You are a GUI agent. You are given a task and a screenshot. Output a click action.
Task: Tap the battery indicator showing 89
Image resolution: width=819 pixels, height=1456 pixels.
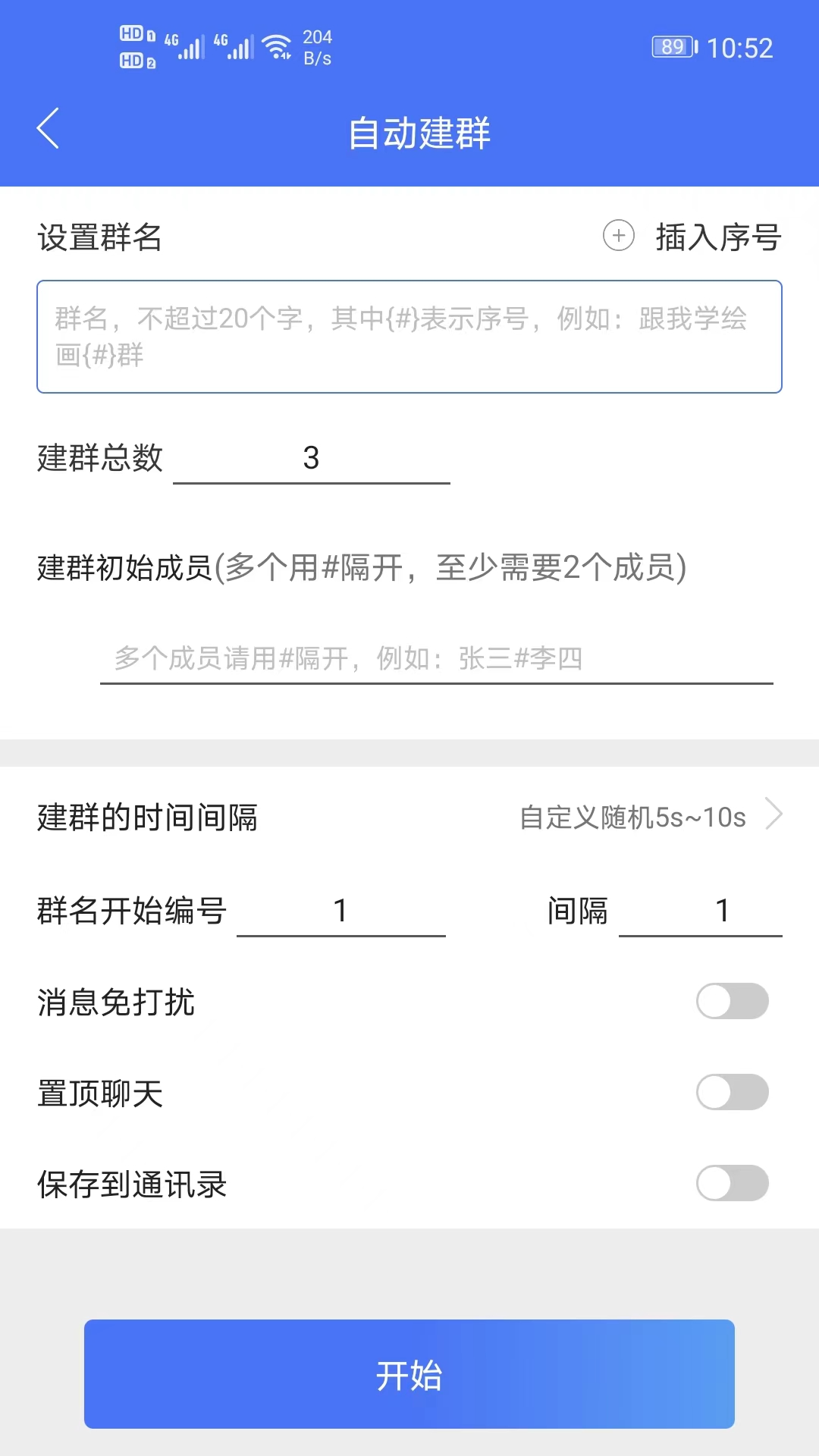pyautogui.click(x=672, y=47)
